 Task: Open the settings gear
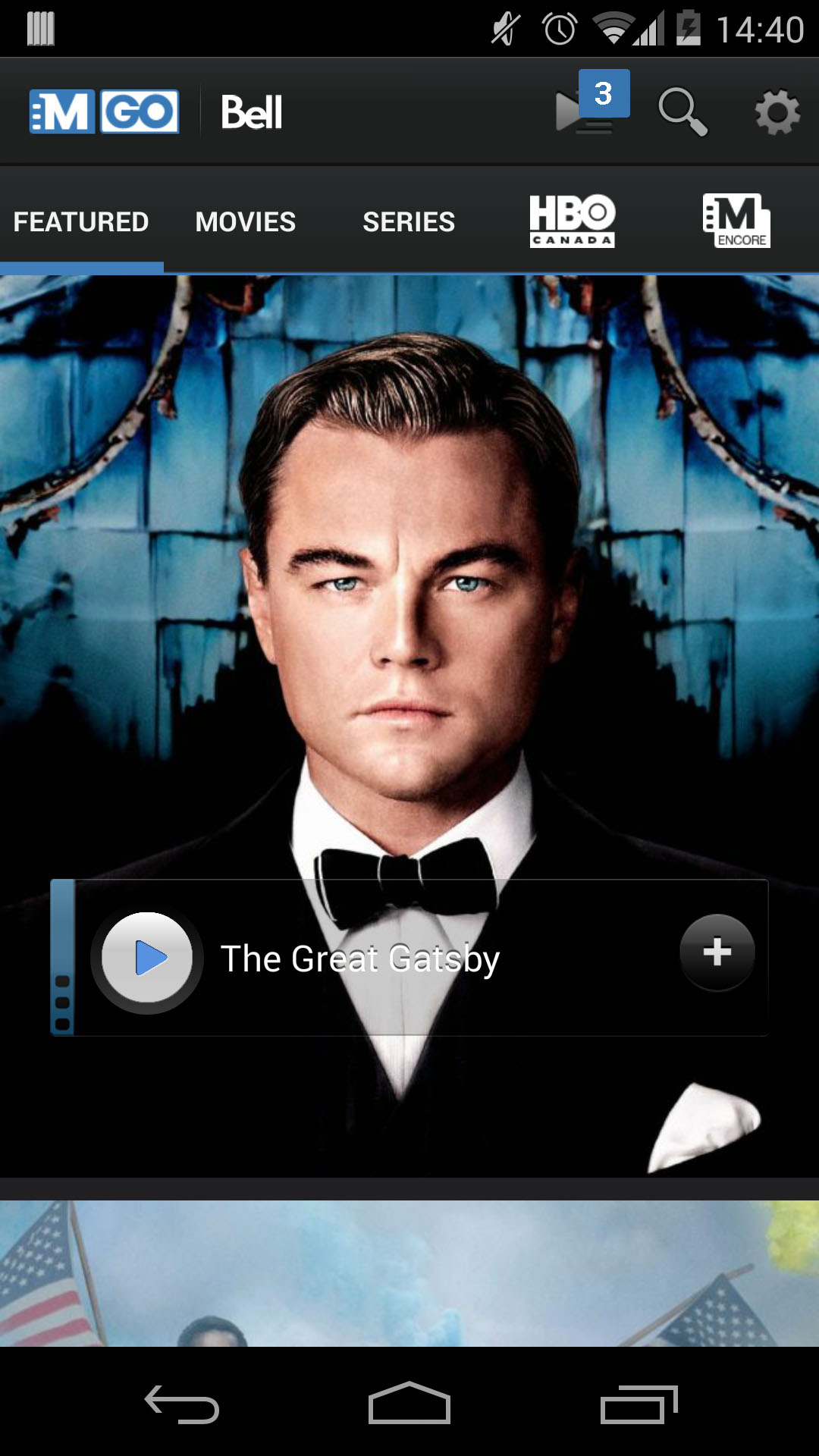[x=777, y=112]
